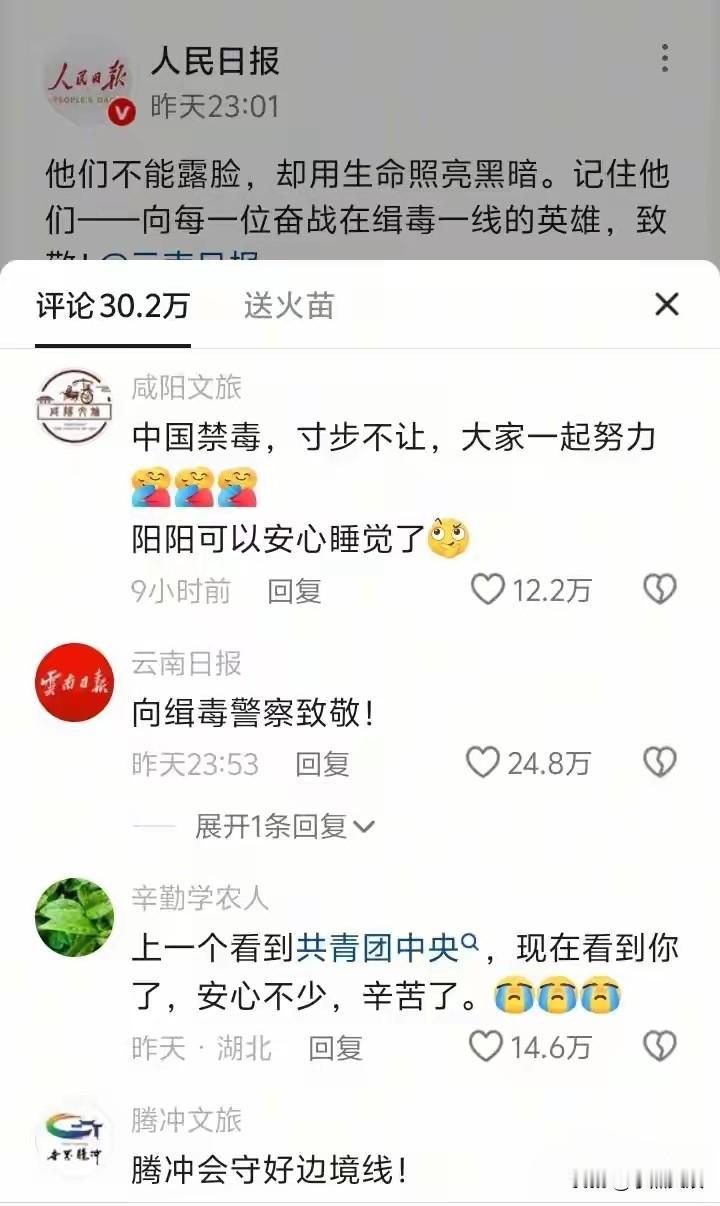Tap the dislike icon on 辛勤学农人's comment
This screenshot has width=720, height=1206.
tap(659, 1046)
